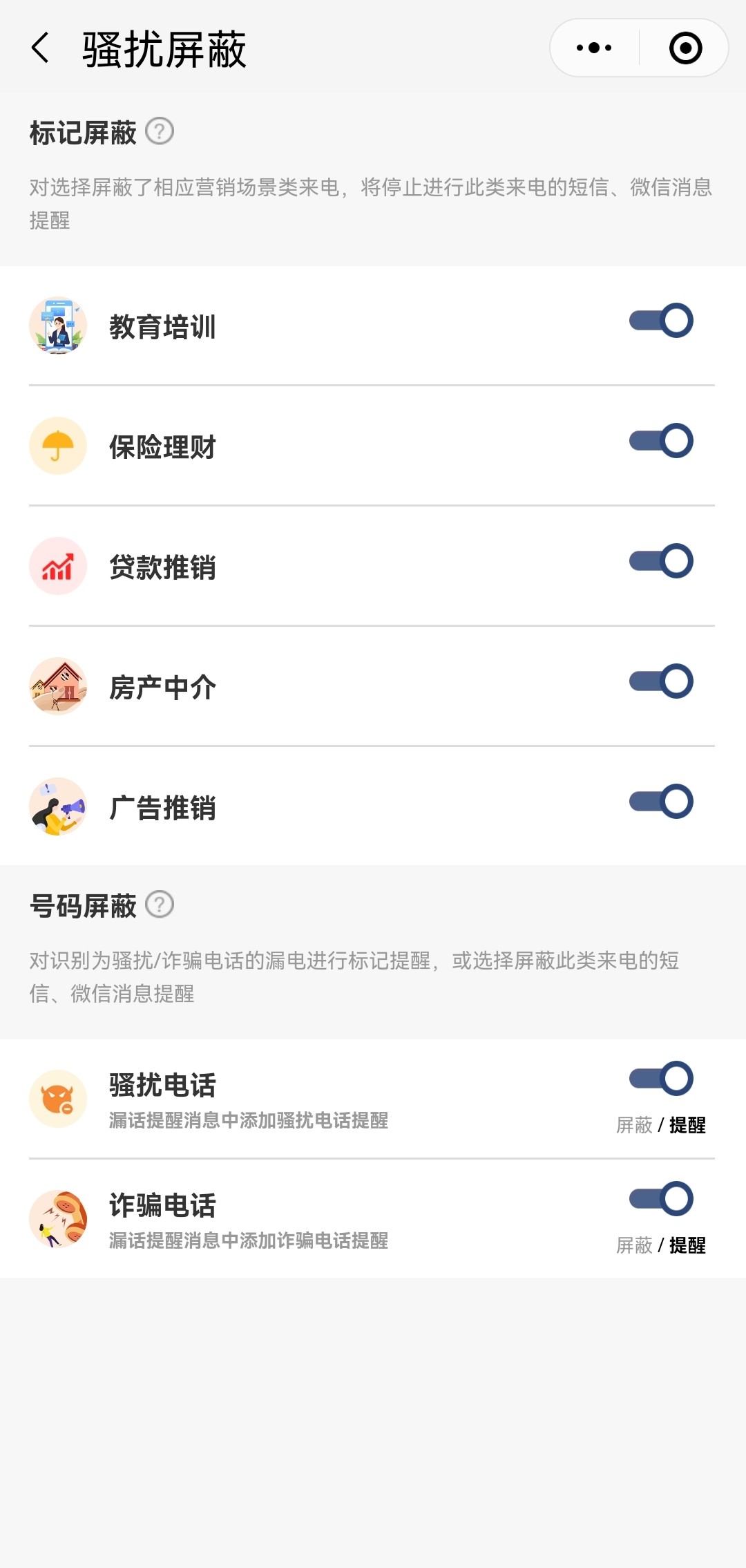Disable the 贷款推销 switch

click(662, 561)
